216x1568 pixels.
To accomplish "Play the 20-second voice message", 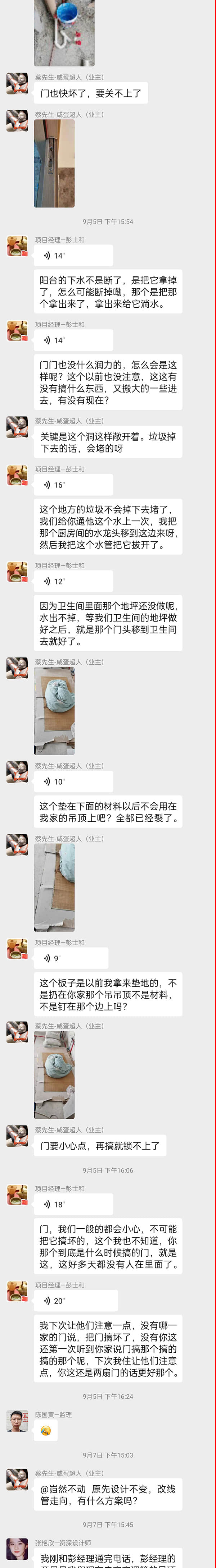I will pos(75,1300).
